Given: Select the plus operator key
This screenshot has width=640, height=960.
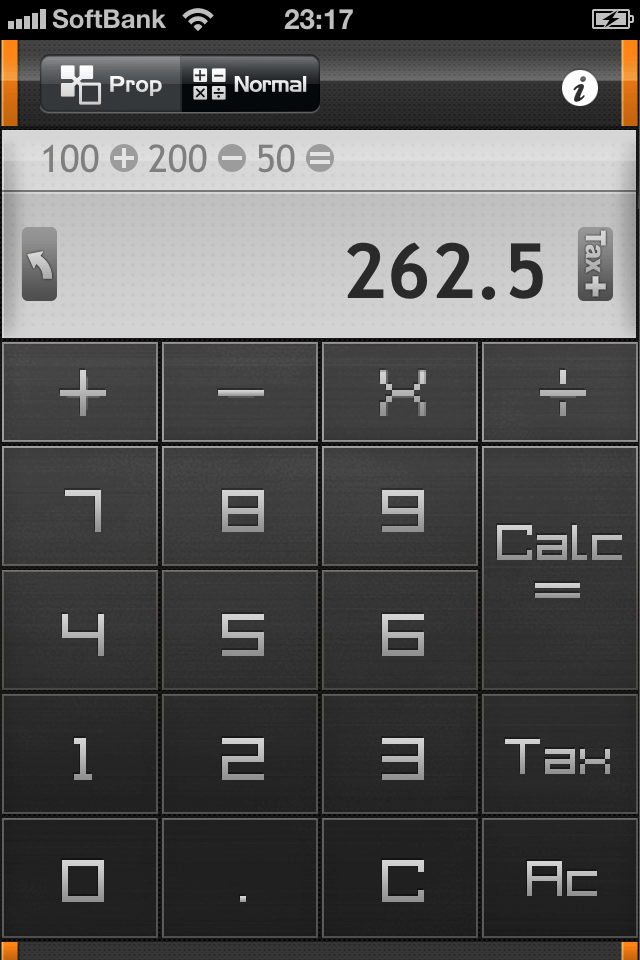Looking at the screenshot, I should [81, 392].
